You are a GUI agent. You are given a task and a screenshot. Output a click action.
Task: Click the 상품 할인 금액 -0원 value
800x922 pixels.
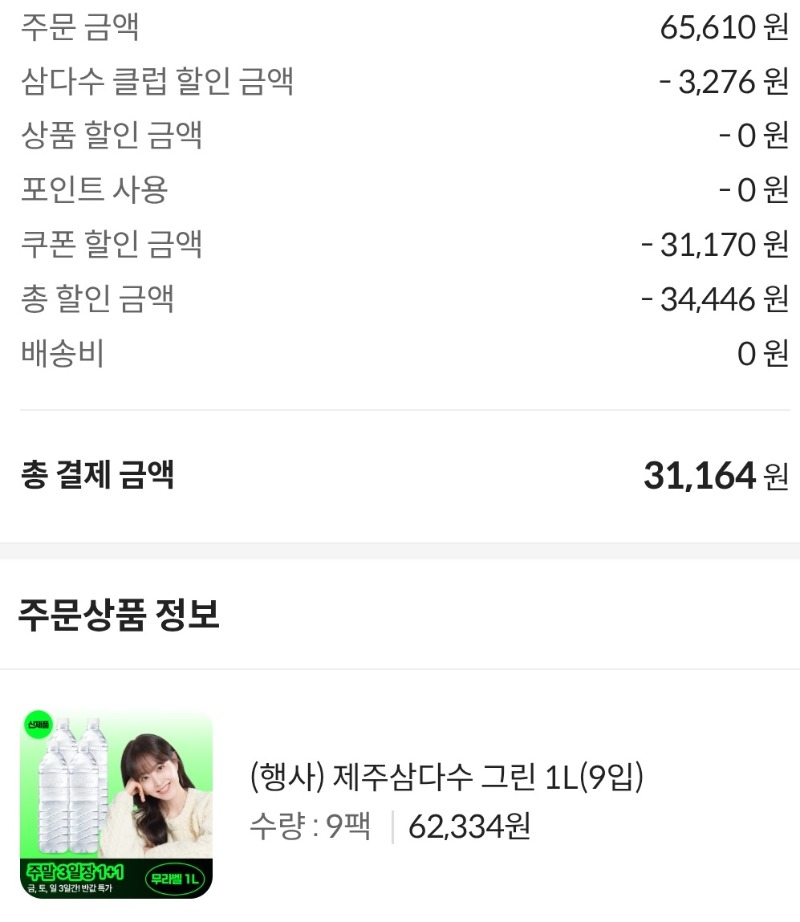[745, 135]
